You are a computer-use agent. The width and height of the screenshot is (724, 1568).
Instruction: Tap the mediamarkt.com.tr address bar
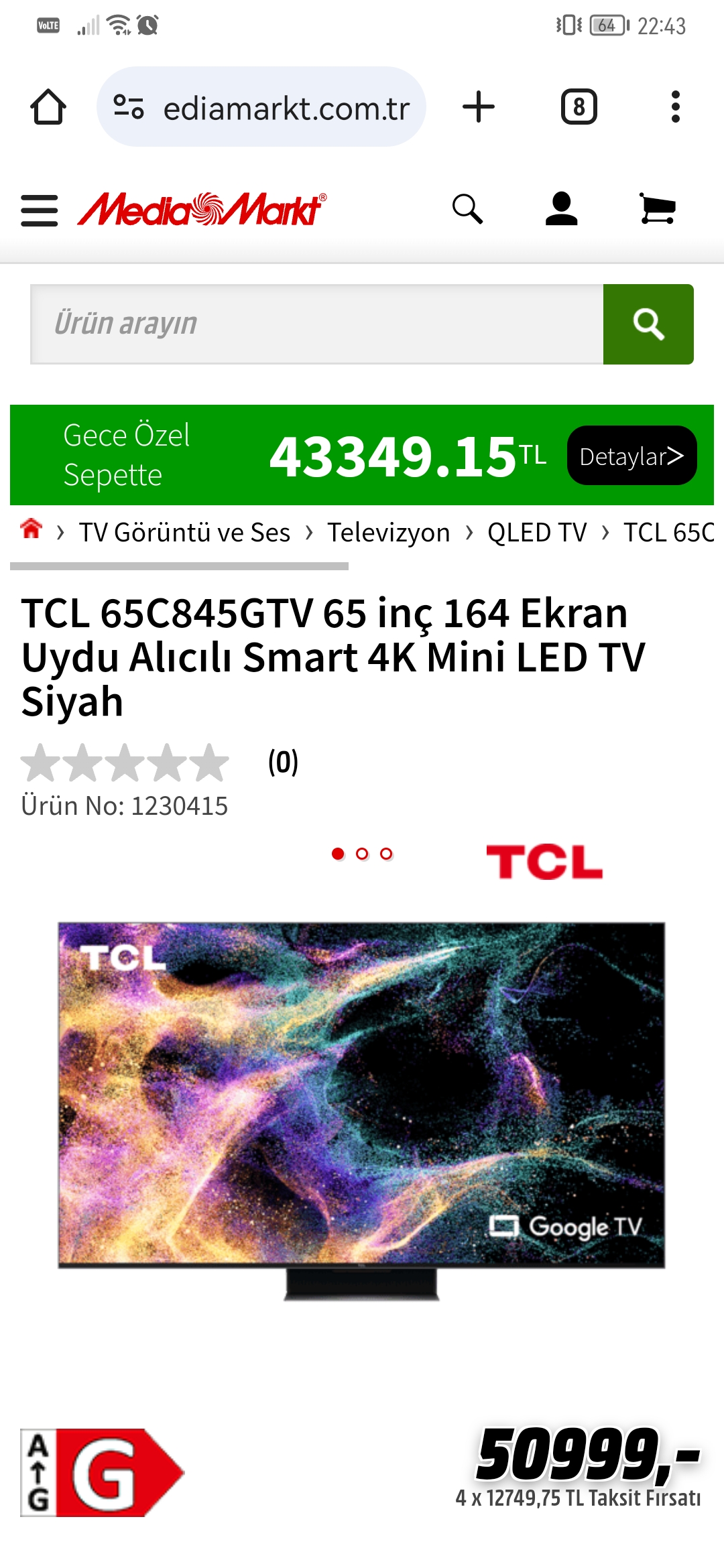(x=261, y=107)
